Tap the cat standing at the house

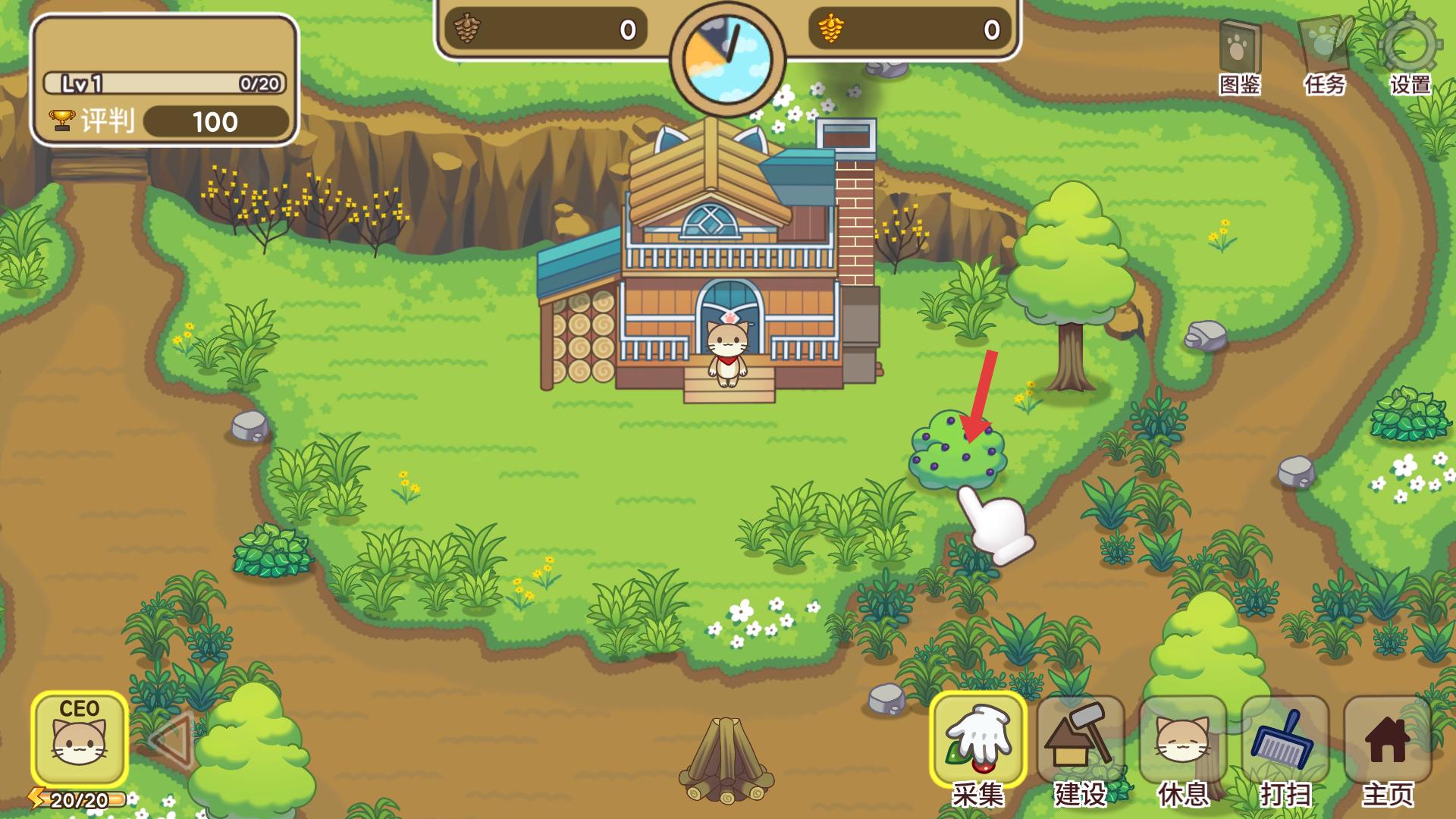coord(728,350)
